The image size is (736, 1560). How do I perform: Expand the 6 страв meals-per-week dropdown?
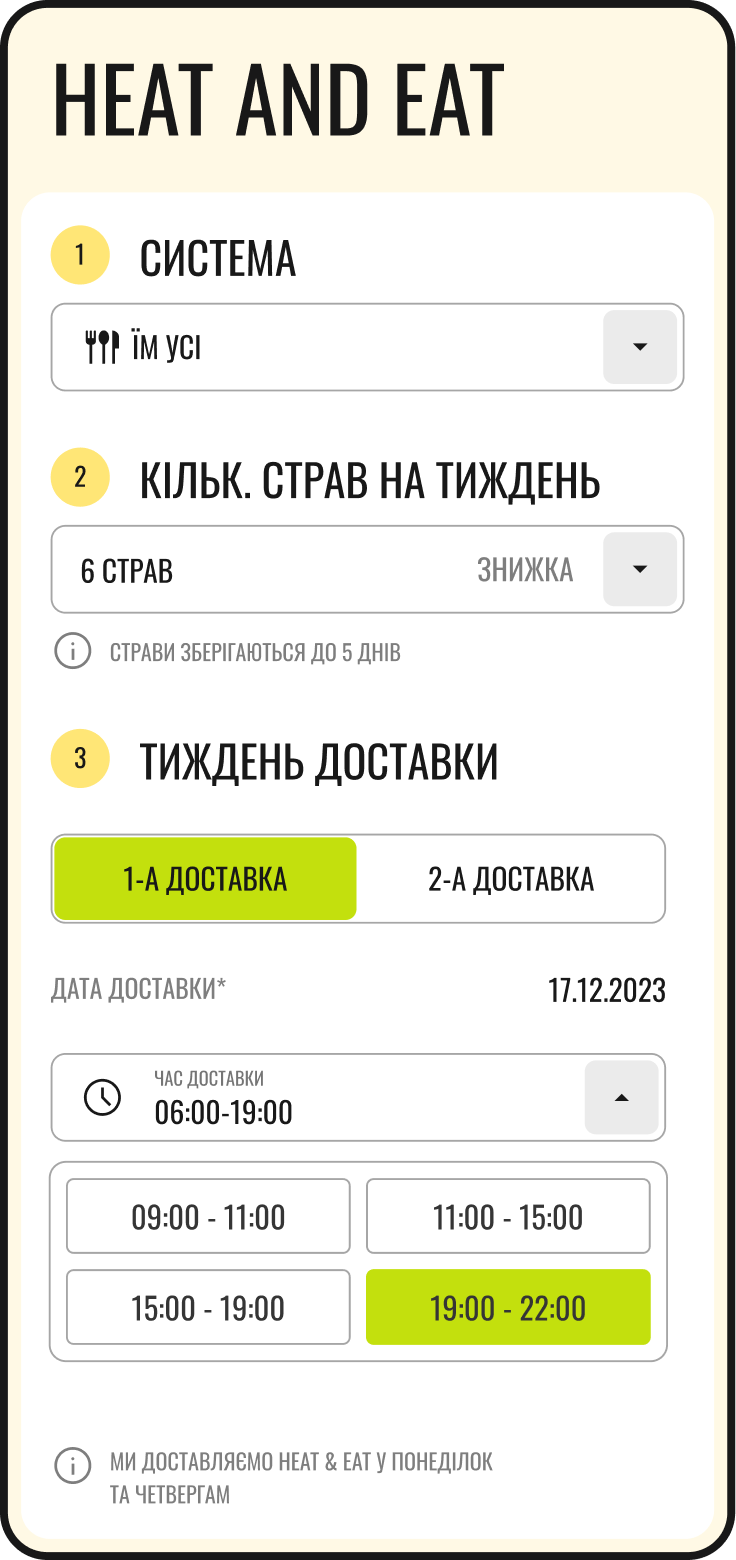point(640,569)
